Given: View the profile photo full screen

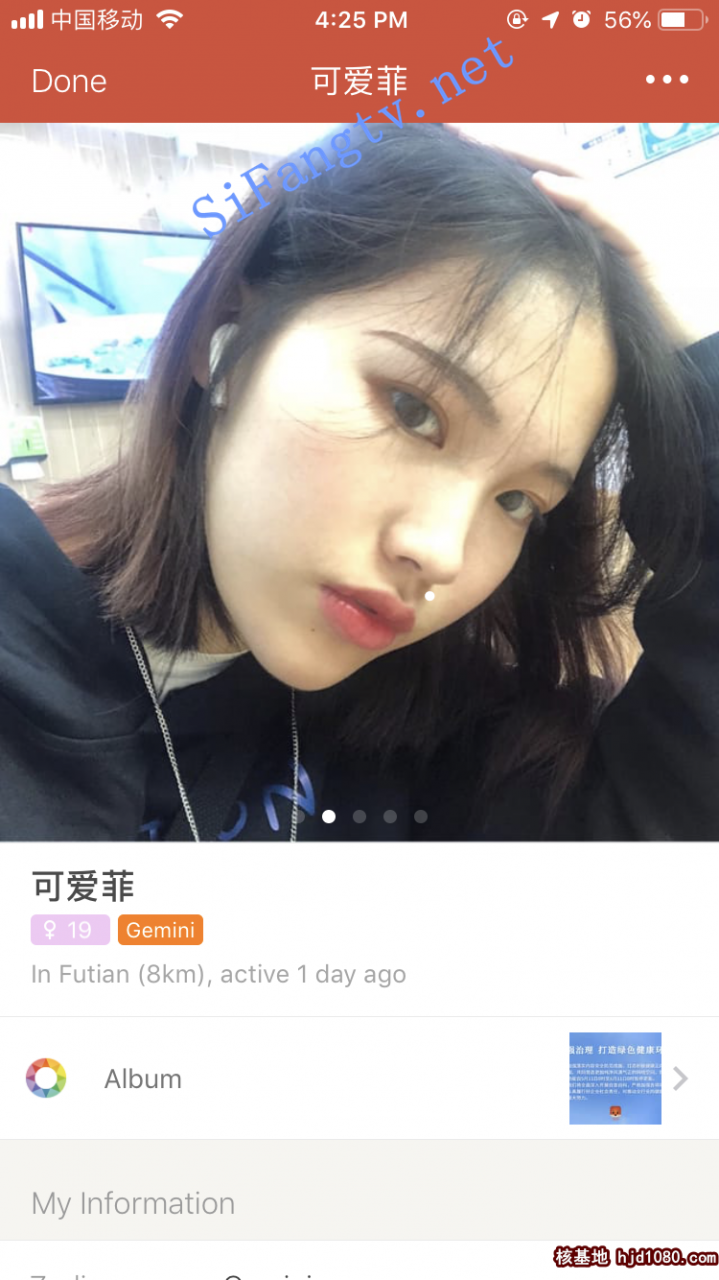Looking at the screenshot, I should click(x=359, y=480).
